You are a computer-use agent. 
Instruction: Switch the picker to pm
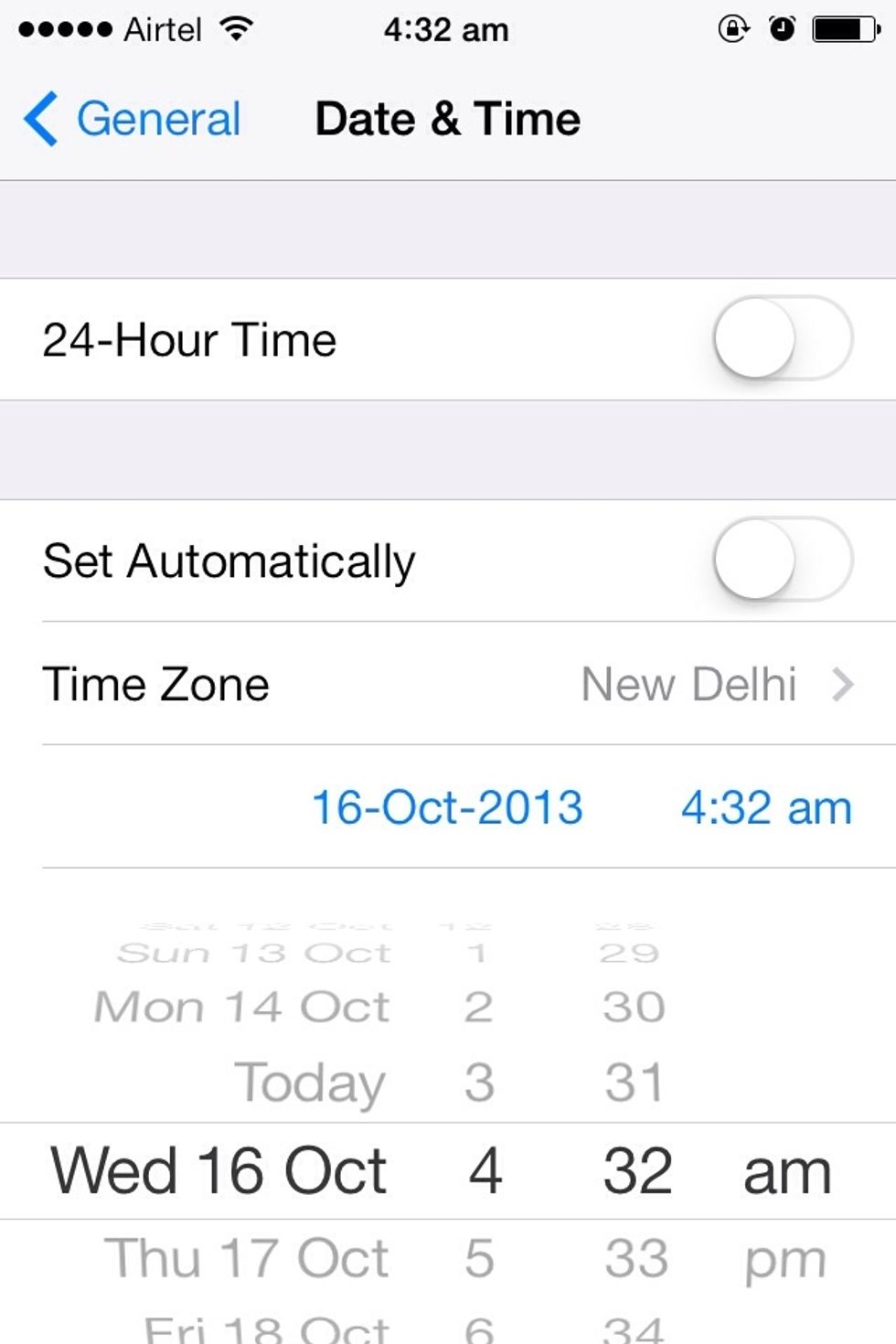pos(784,1260)
